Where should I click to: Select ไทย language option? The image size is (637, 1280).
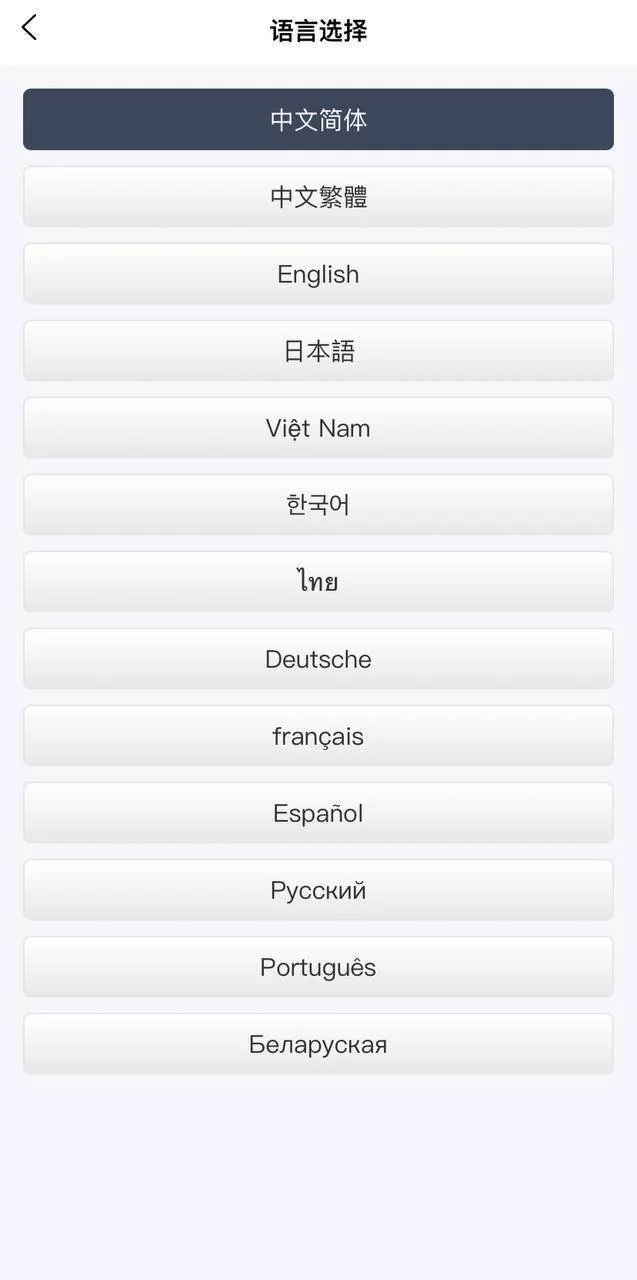pos(318,582)
